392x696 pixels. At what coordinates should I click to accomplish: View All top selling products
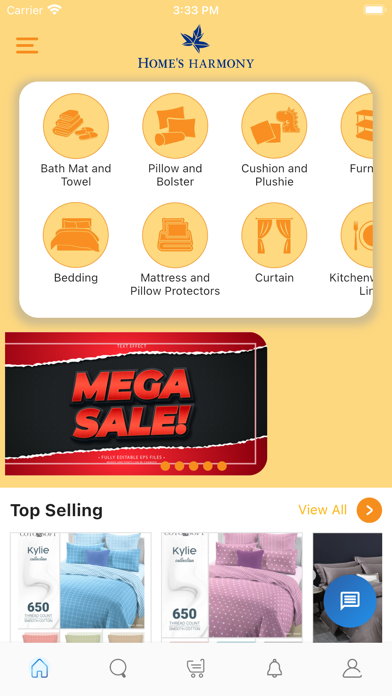point(322,510)
